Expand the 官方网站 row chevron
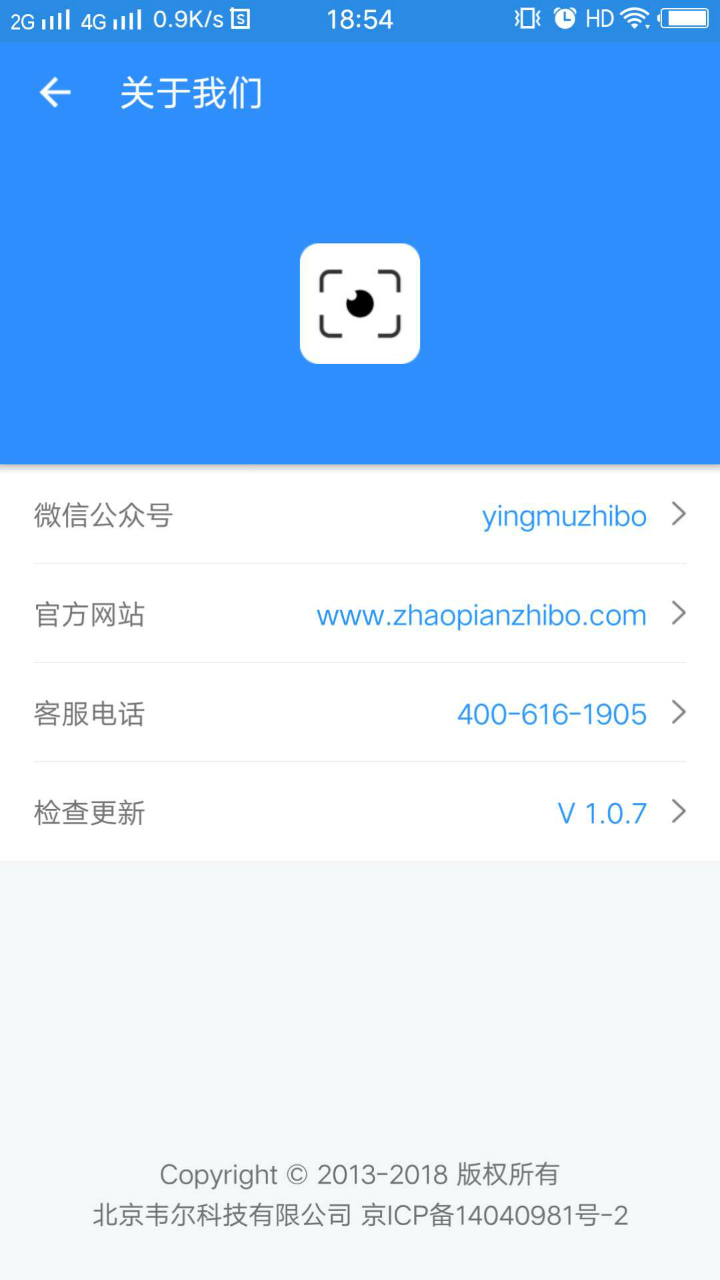Screen dimensions: 720x1280 [x=678, y=614]
